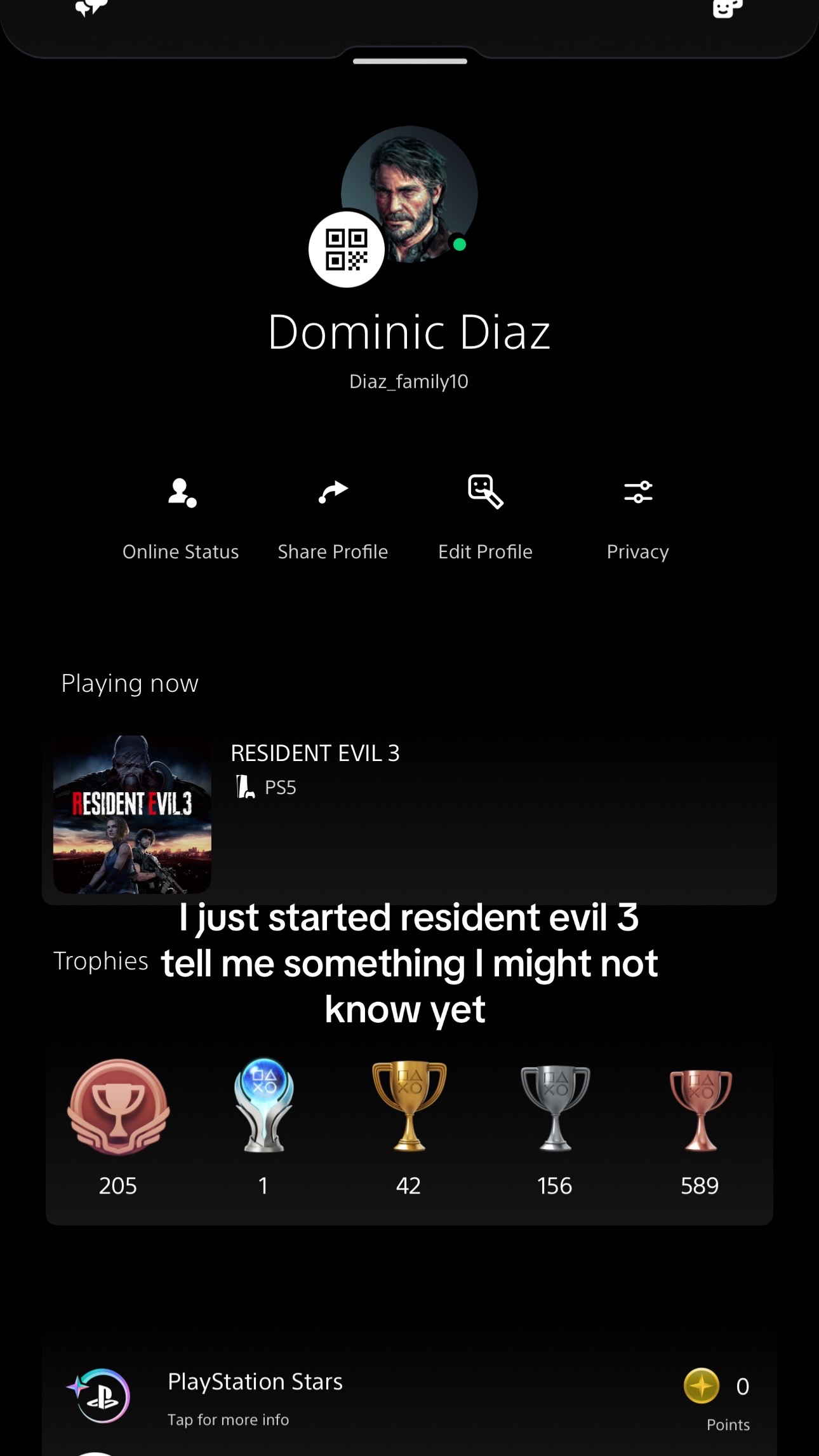
Task: Open Online Status settings
Action: [x=181, y=518]
